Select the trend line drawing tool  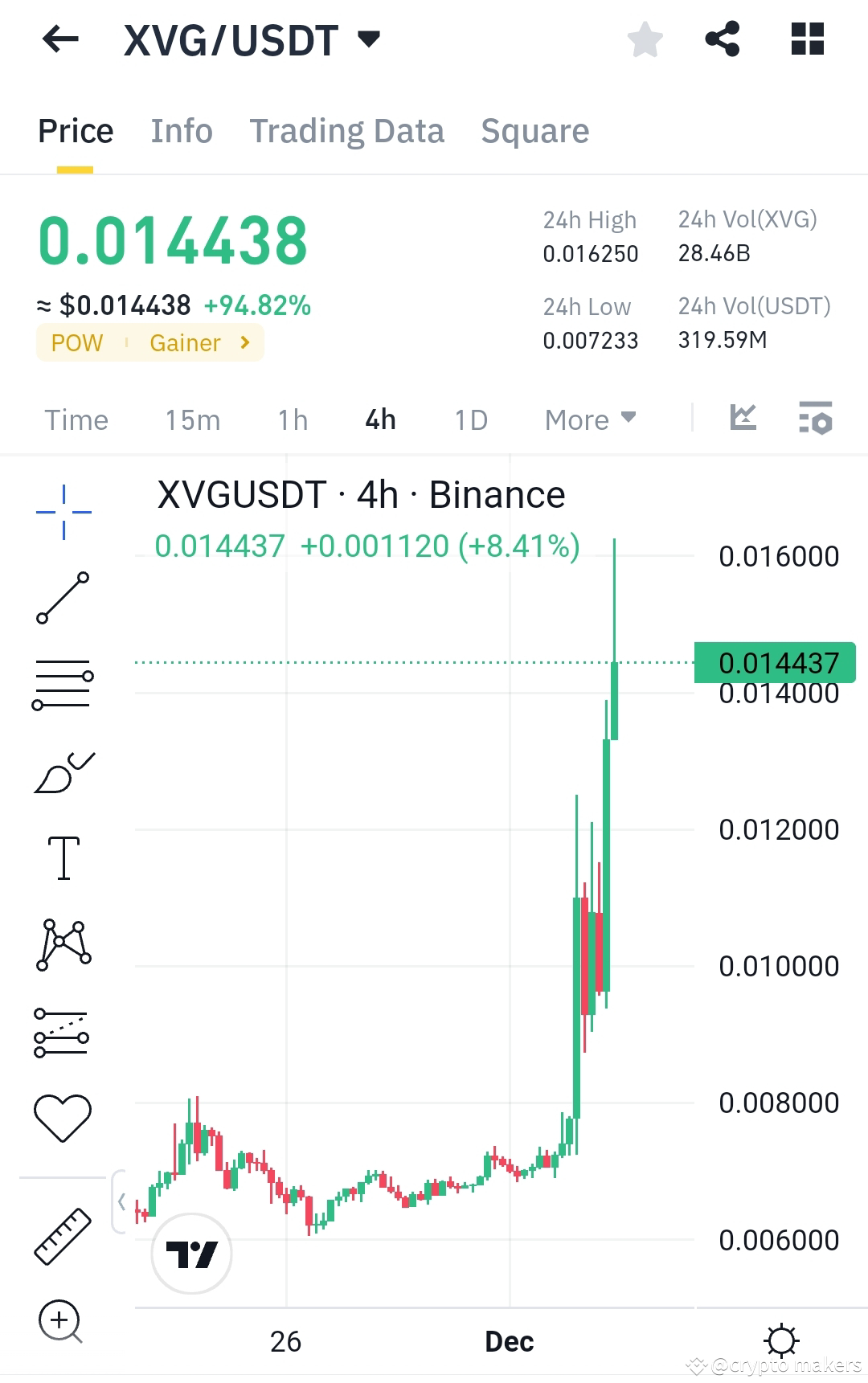point(62,596)
